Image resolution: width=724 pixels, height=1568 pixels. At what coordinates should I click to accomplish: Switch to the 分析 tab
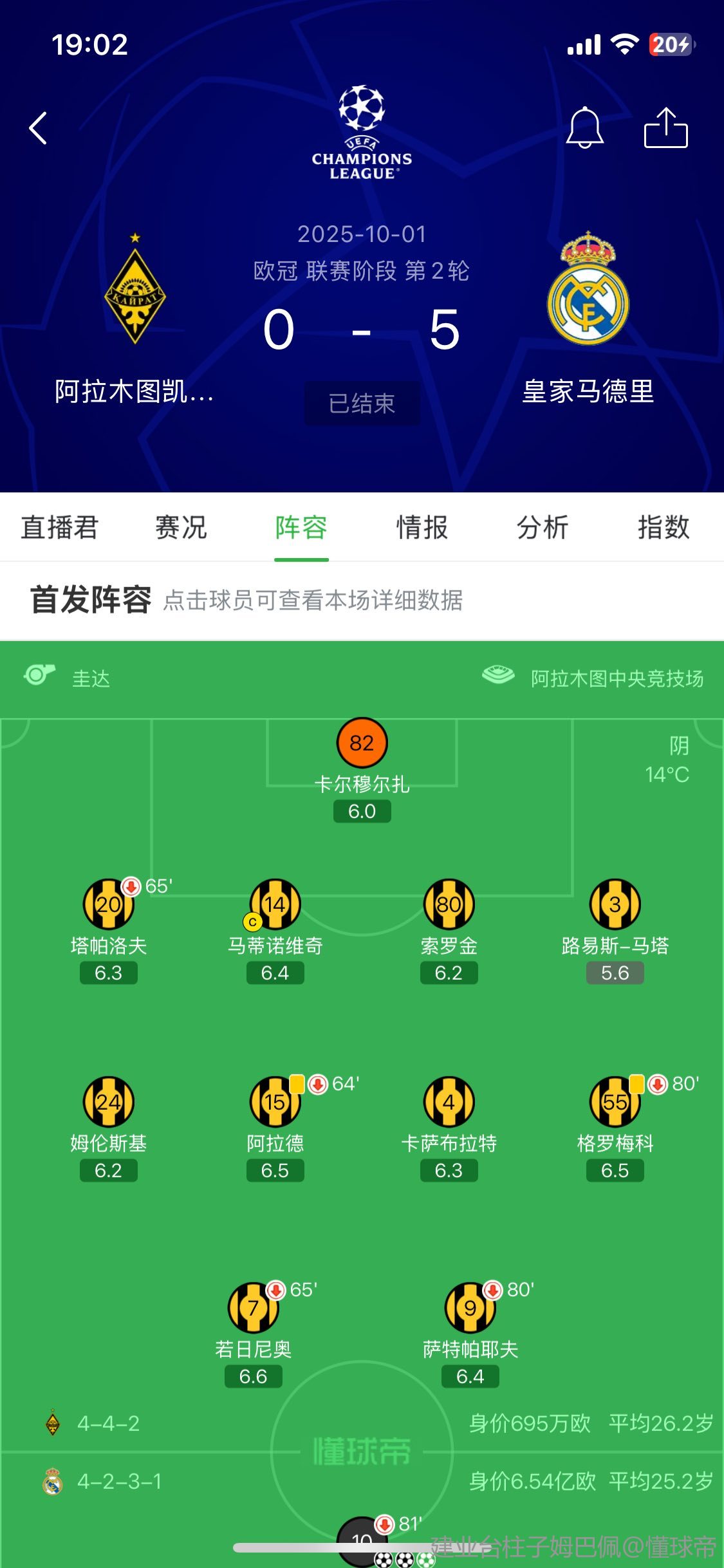(x=543, y=527)
